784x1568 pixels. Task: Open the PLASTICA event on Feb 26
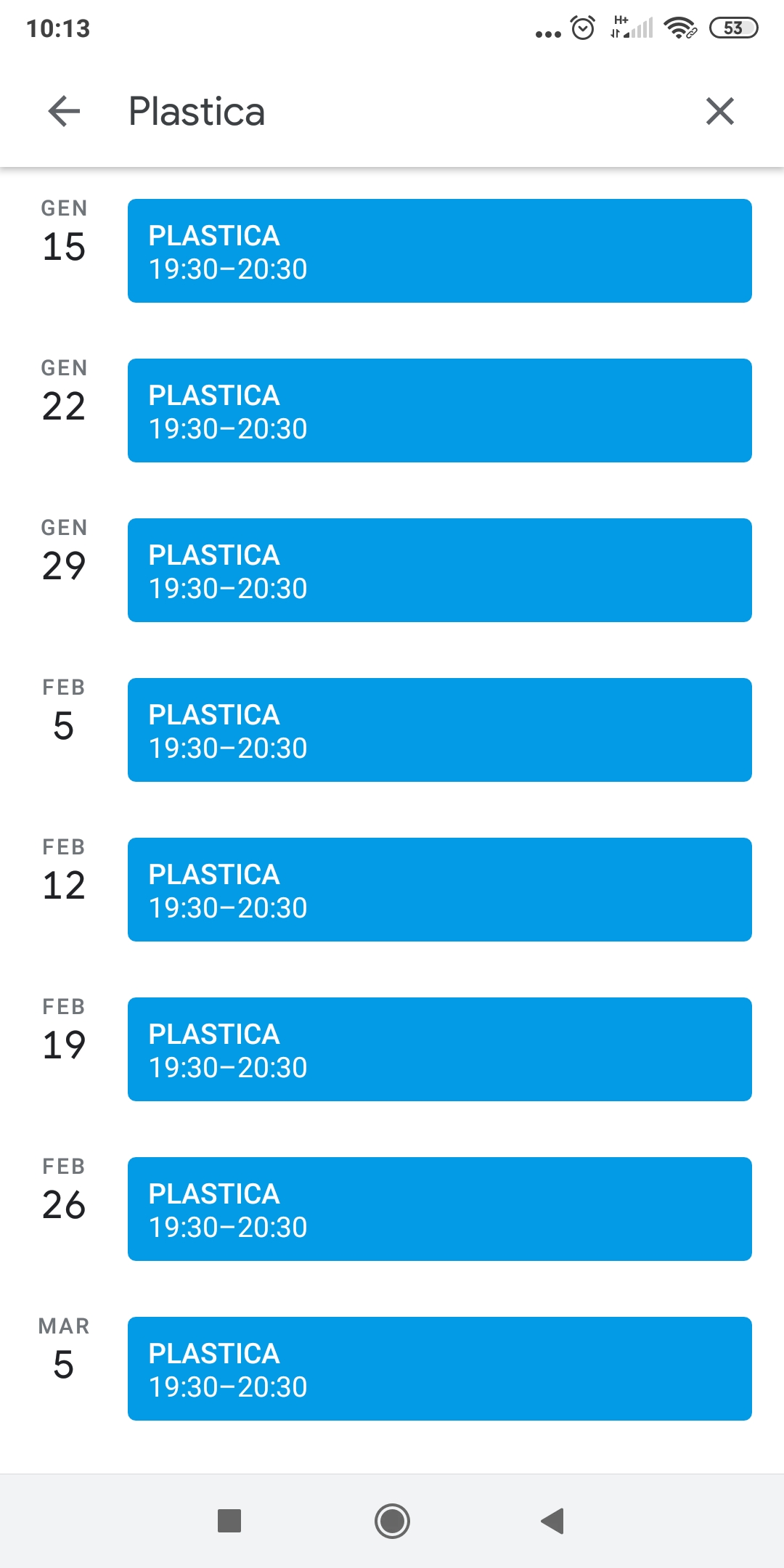point(440,1209)
